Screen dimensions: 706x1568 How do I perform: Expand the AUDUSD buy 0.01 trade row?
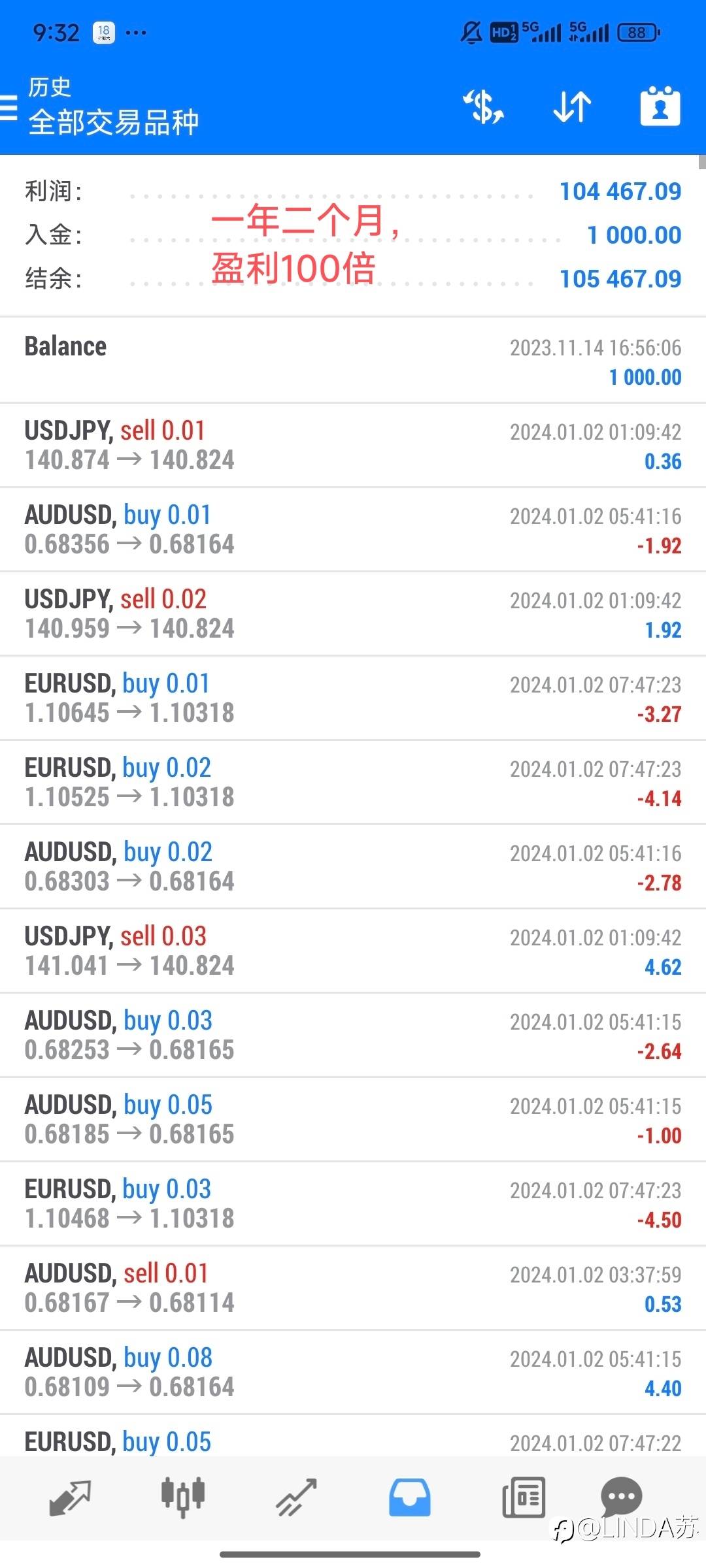(x=353, y=529)
